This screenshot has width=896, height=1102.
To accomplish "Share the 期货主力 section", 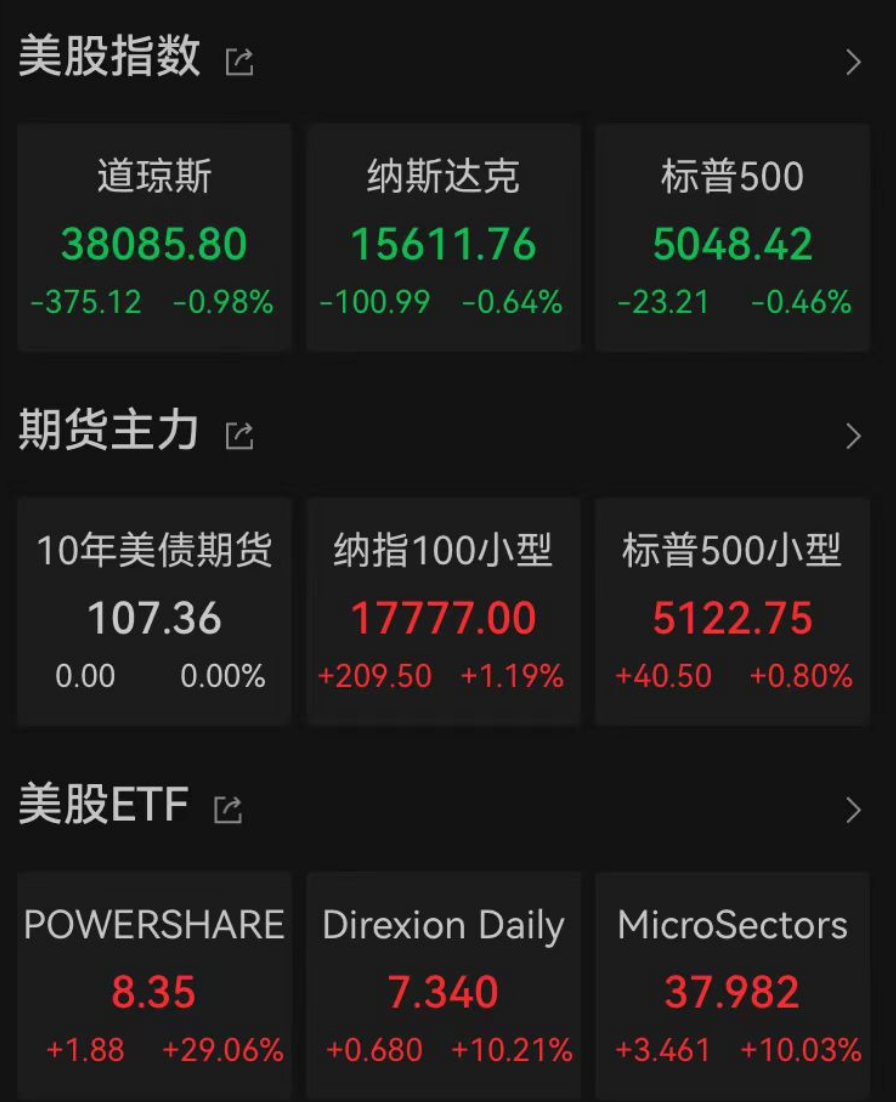I will coord(239,435).
